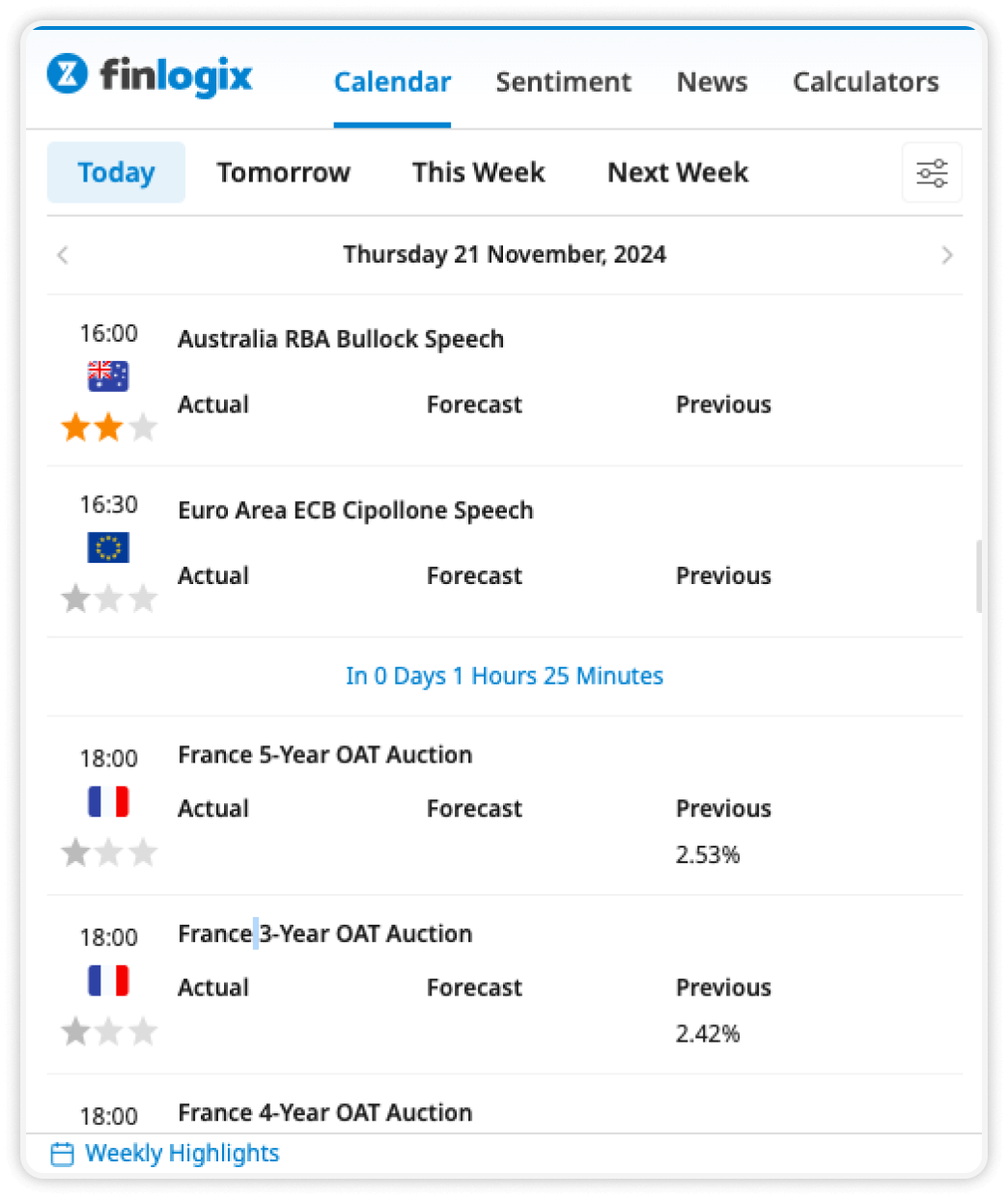The width and height of the screenshot is (1008, 1199).
Task: Open the date header for Thursday 21 November
Action: click(x=504, y=255)
